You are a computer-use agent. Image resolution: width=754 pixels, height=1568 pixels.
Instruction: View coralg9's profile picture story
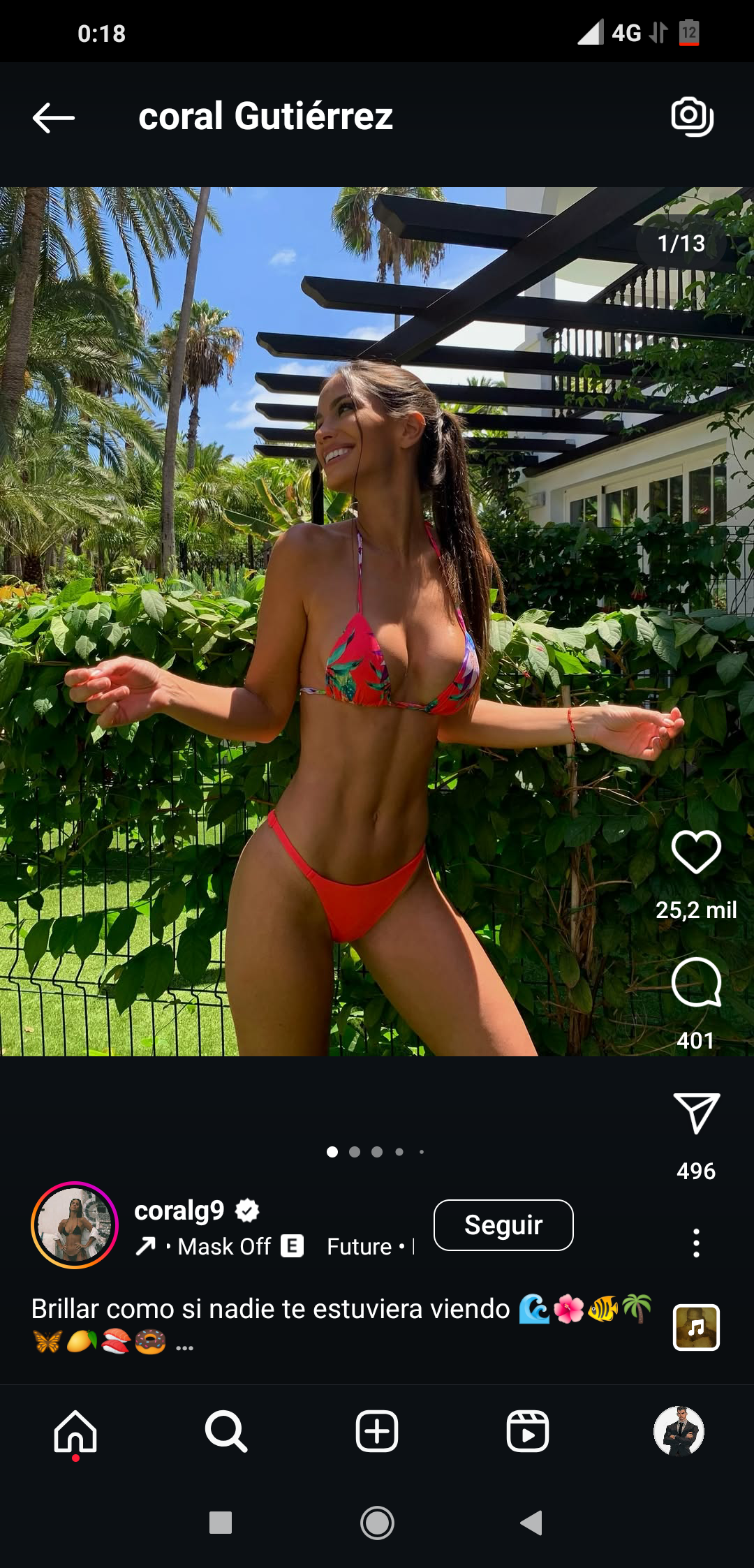pyautogui.click(x=75, y=1225)
